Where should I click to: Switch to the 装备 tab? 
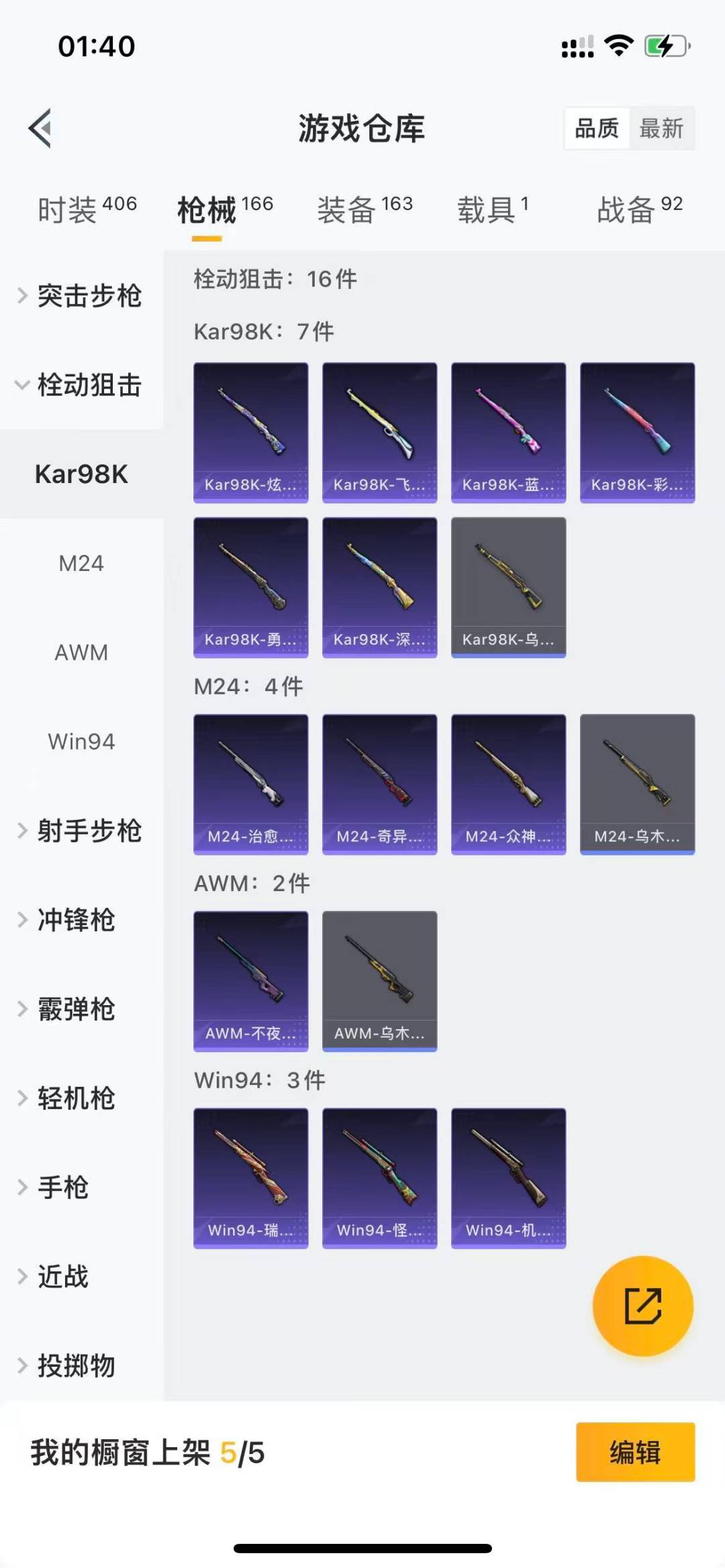tap(365, 209)
